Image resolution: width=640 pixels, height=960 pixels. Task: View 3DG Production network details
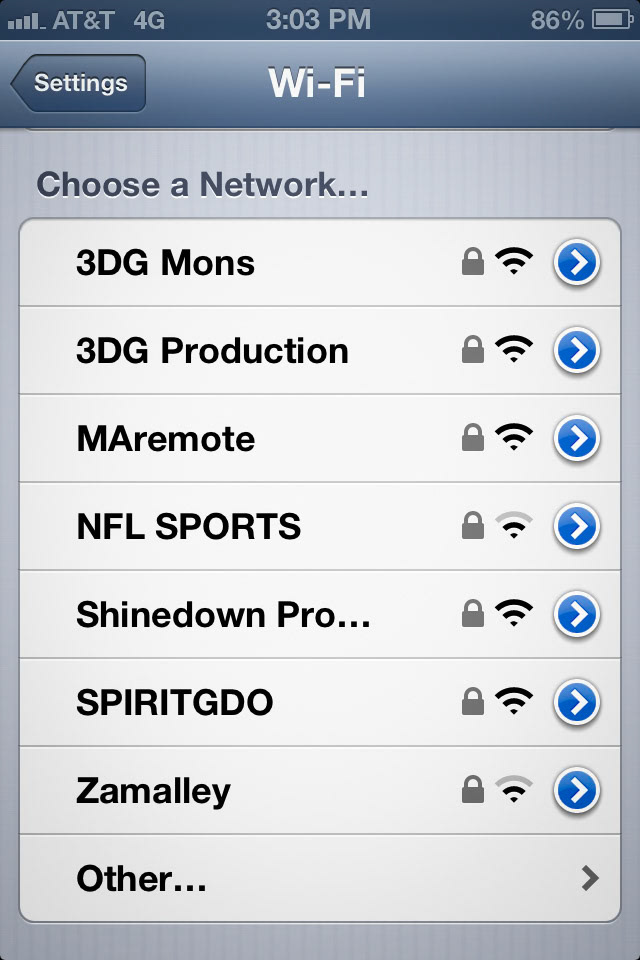[577, 351]
